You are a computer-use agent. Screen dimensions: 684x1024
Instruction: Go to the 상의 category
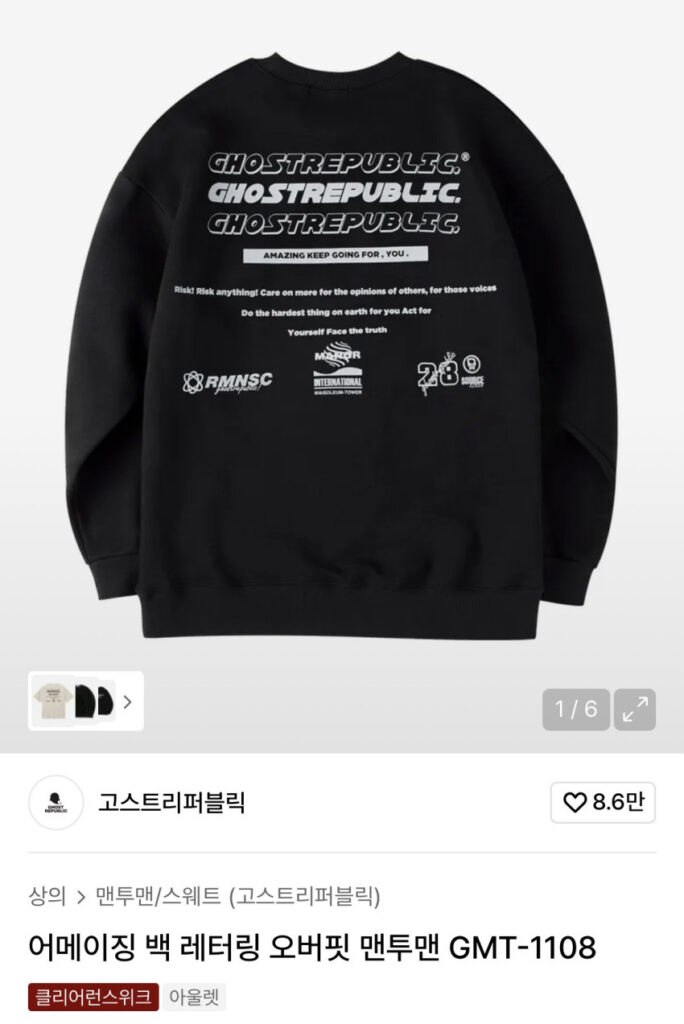(46, 895)
